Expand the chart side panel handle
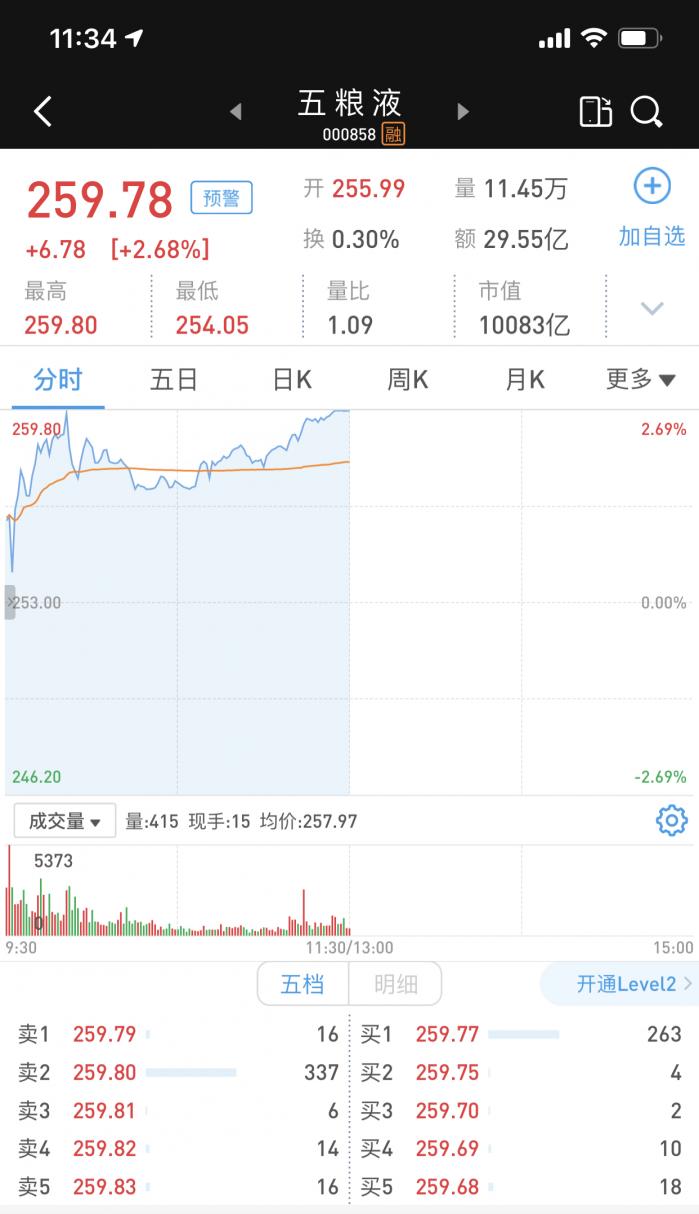 tap(10, 602)
